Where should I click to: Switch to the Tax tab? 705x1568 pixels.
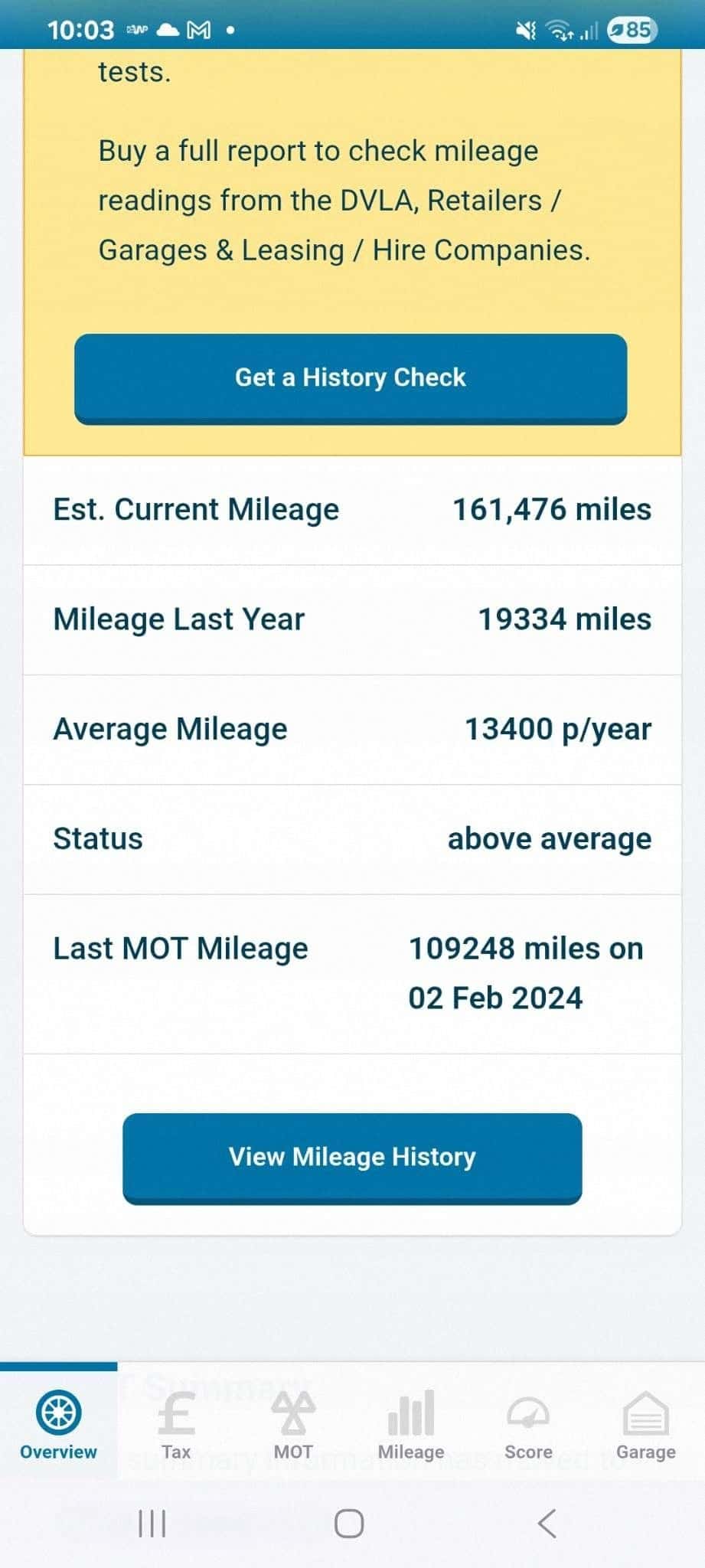176,1425
